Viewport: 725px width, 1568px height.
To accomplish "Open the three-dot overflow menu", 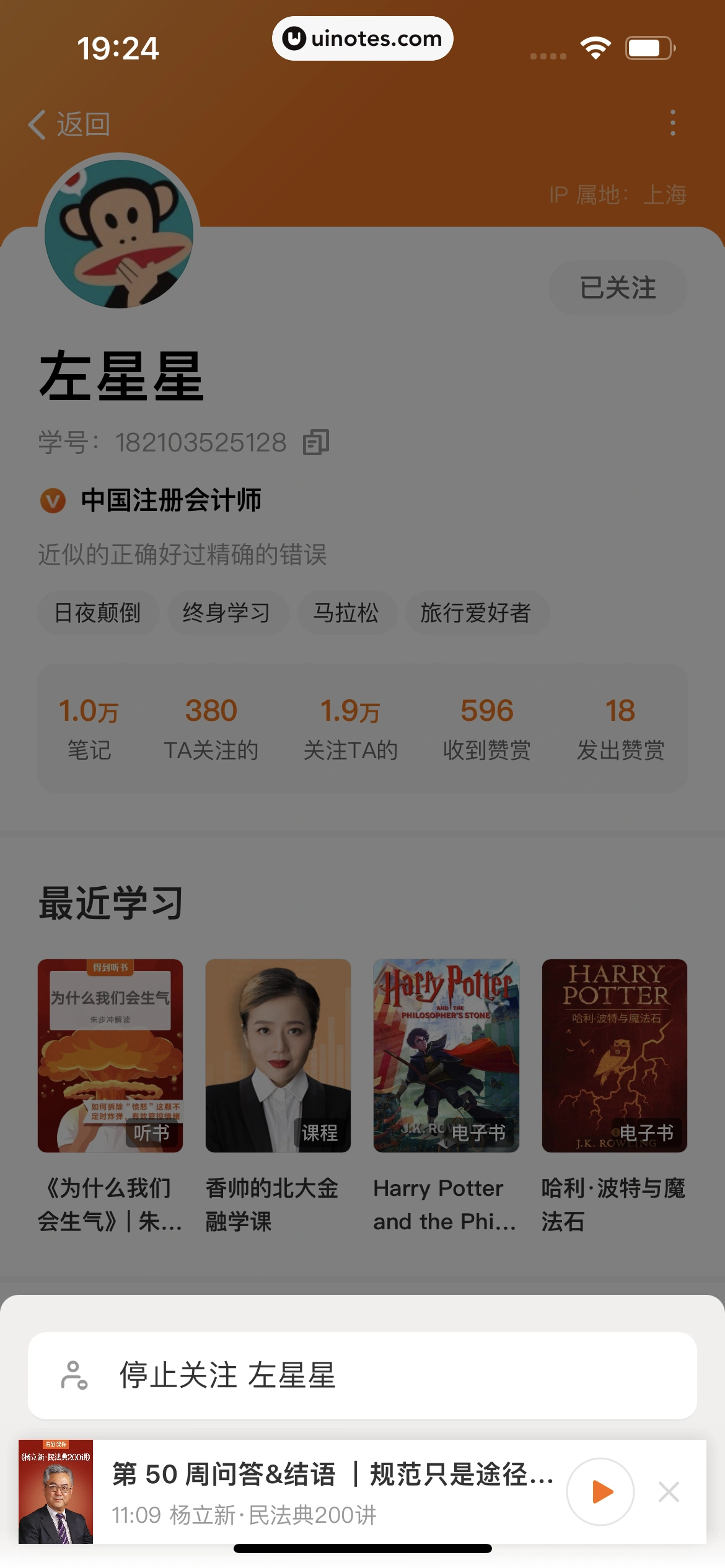I will [672, 123].
